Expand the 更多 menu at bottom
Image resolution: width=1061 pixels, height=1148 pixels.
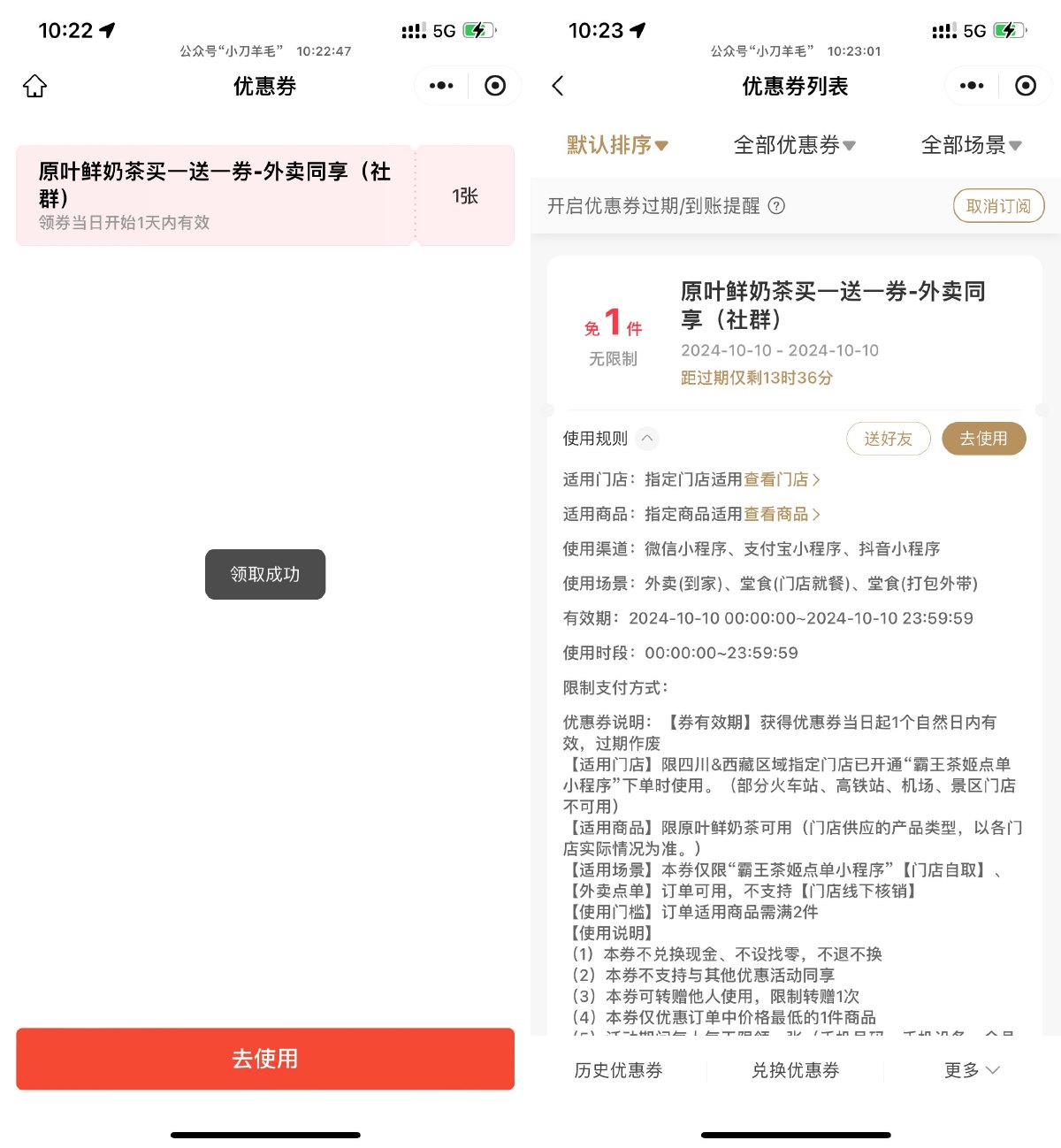(x=971, y=1070)
